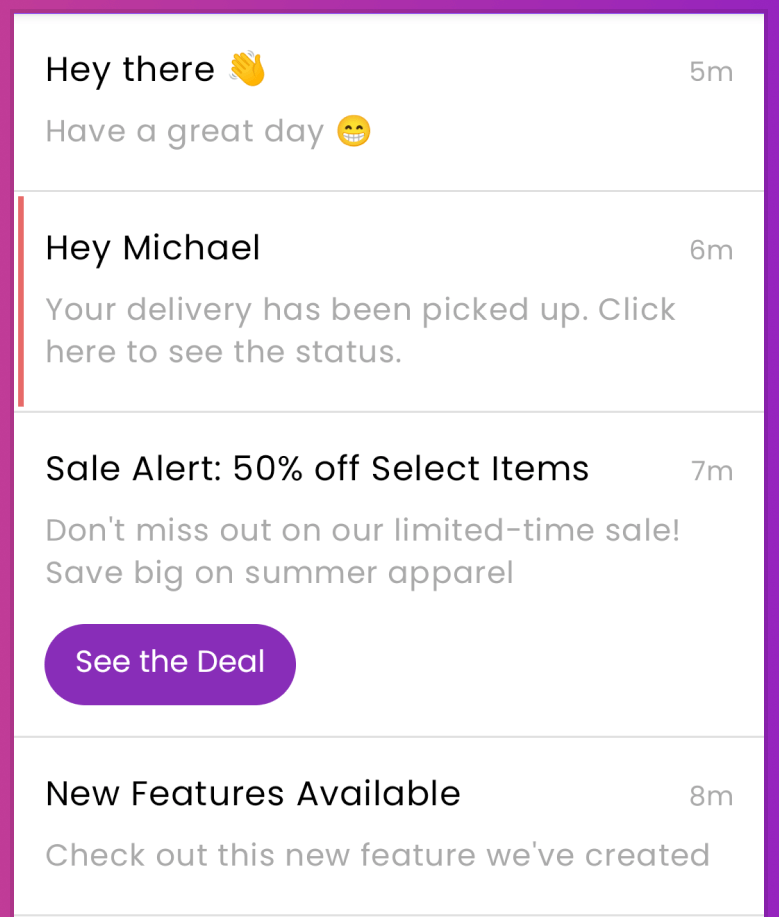Click the 'Sale Alert: 50% off Select Items' heading

(317, 468)
